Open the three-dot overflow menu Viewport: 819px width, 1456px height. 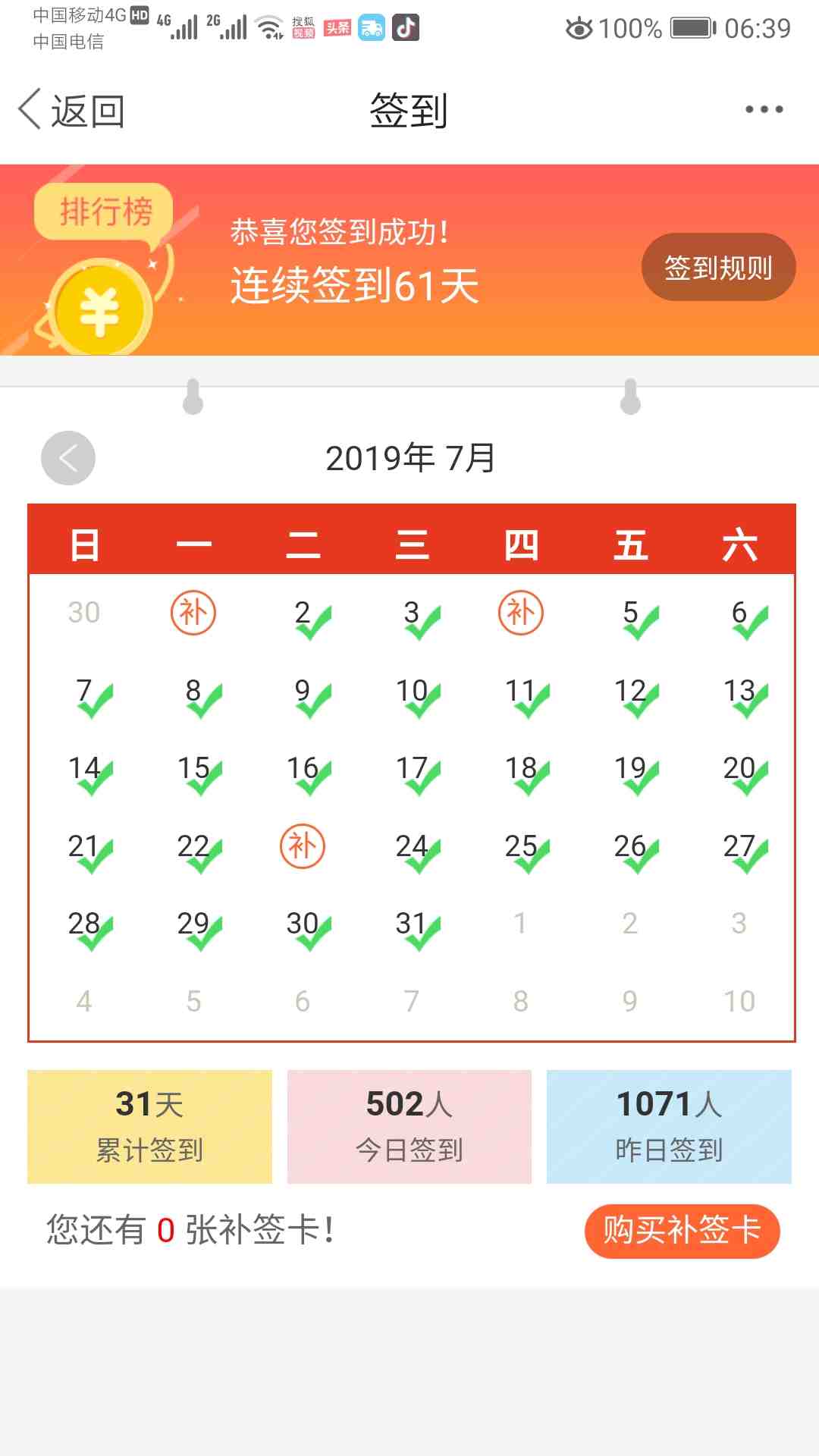[x=763, y=110]
